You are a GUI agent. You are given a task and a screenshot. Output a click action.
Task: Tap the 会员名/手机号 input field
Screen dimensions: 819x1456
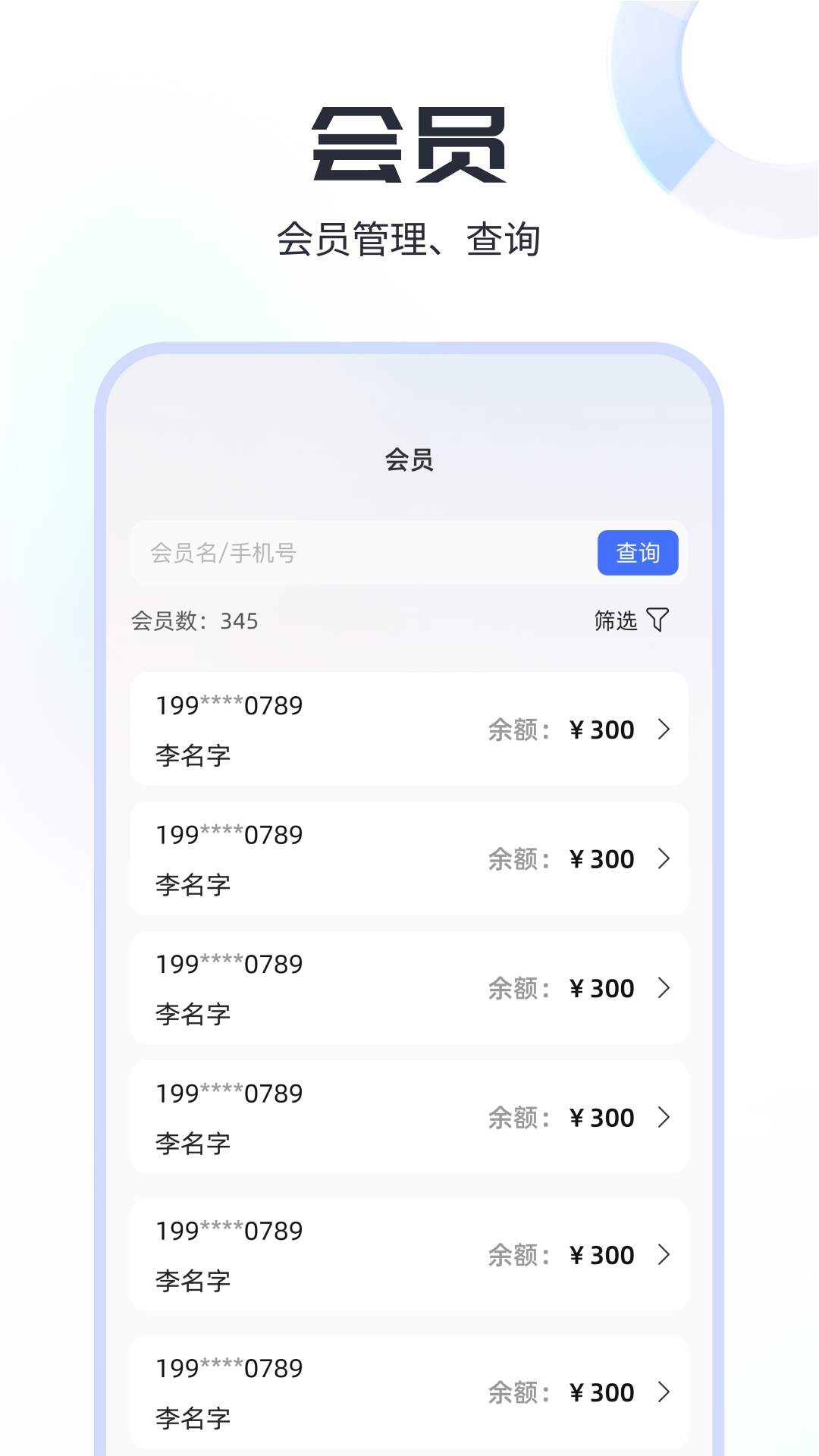tap(341, 554)
